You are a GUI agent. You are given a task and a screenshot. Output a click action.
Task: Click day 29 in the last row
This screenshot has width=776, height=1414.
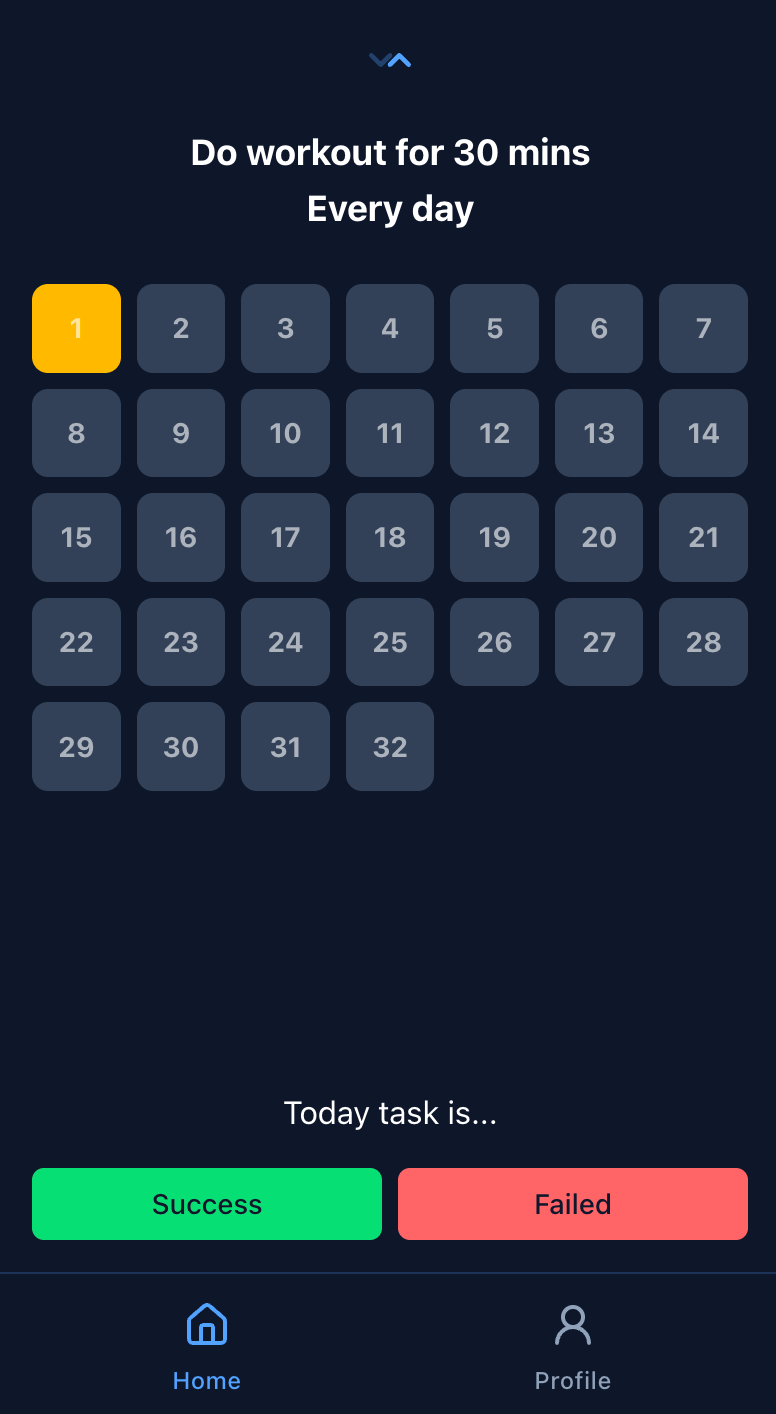click(x=76, y=746)
